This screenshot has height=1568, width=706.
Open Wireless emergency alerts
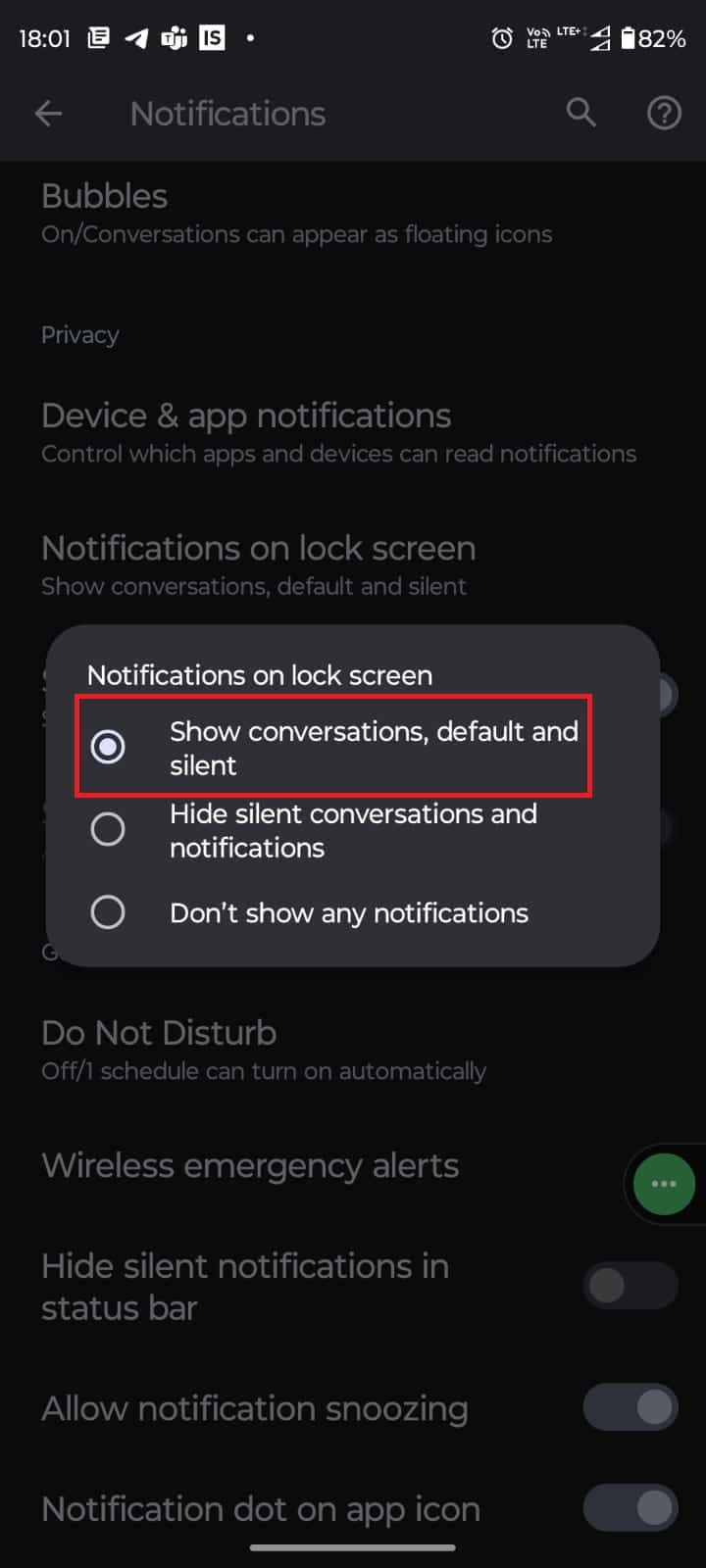tap(250, 1165)
